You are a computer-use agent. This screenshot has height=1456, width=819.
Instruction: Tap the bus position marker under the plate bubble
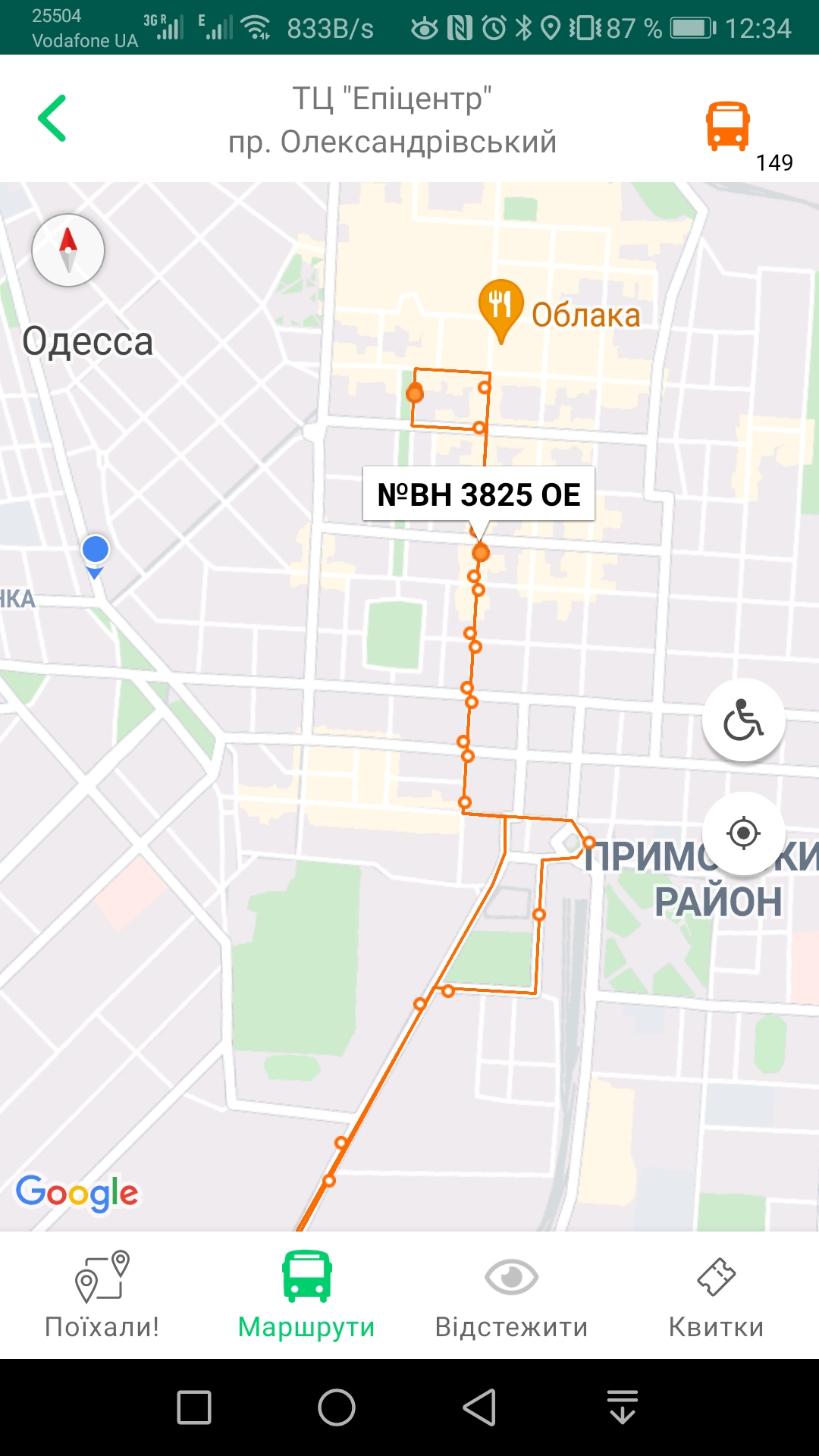point(480,553)
